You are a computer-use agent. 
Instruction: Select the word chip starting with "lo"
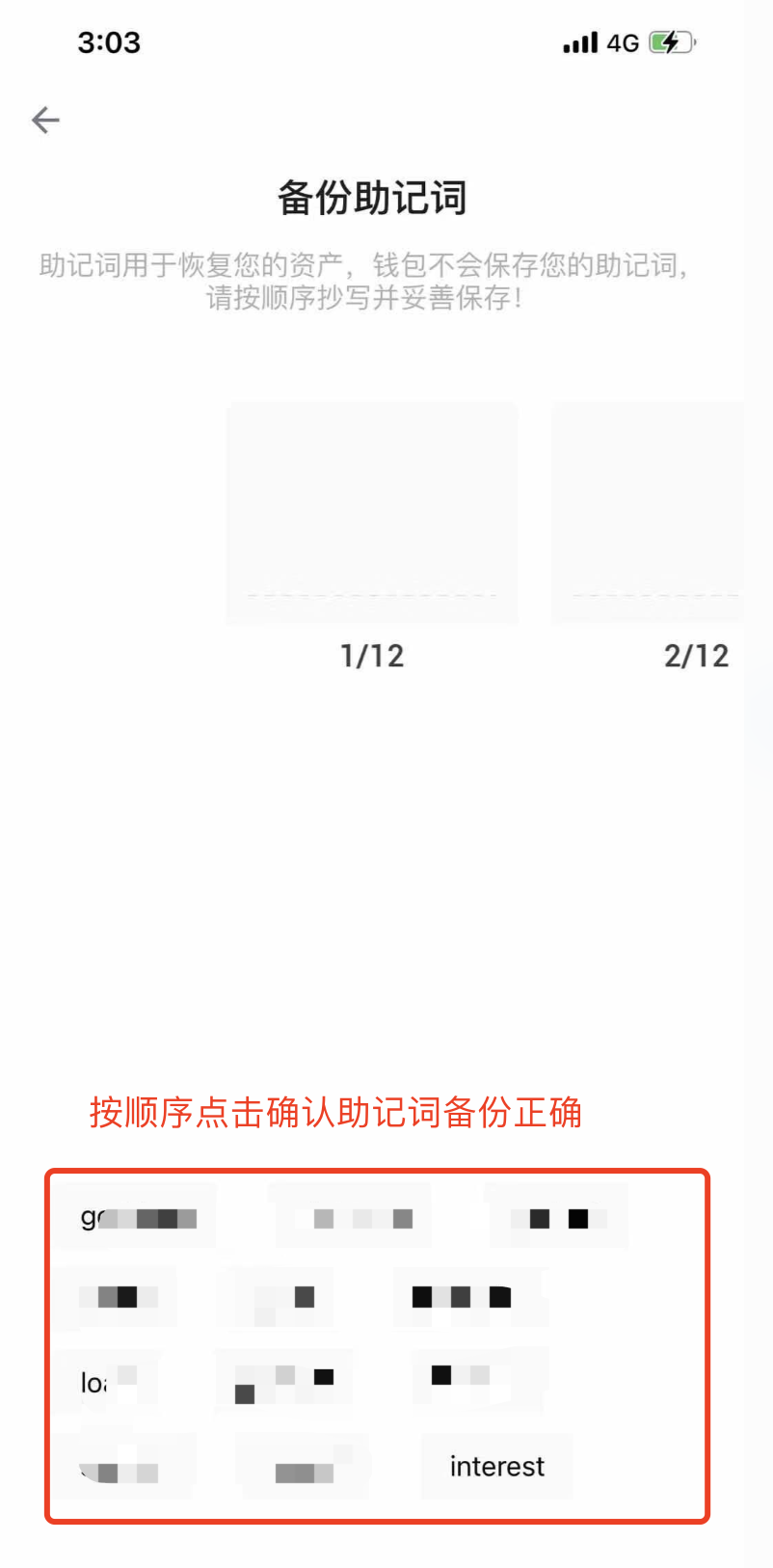tap(107, 1382)
